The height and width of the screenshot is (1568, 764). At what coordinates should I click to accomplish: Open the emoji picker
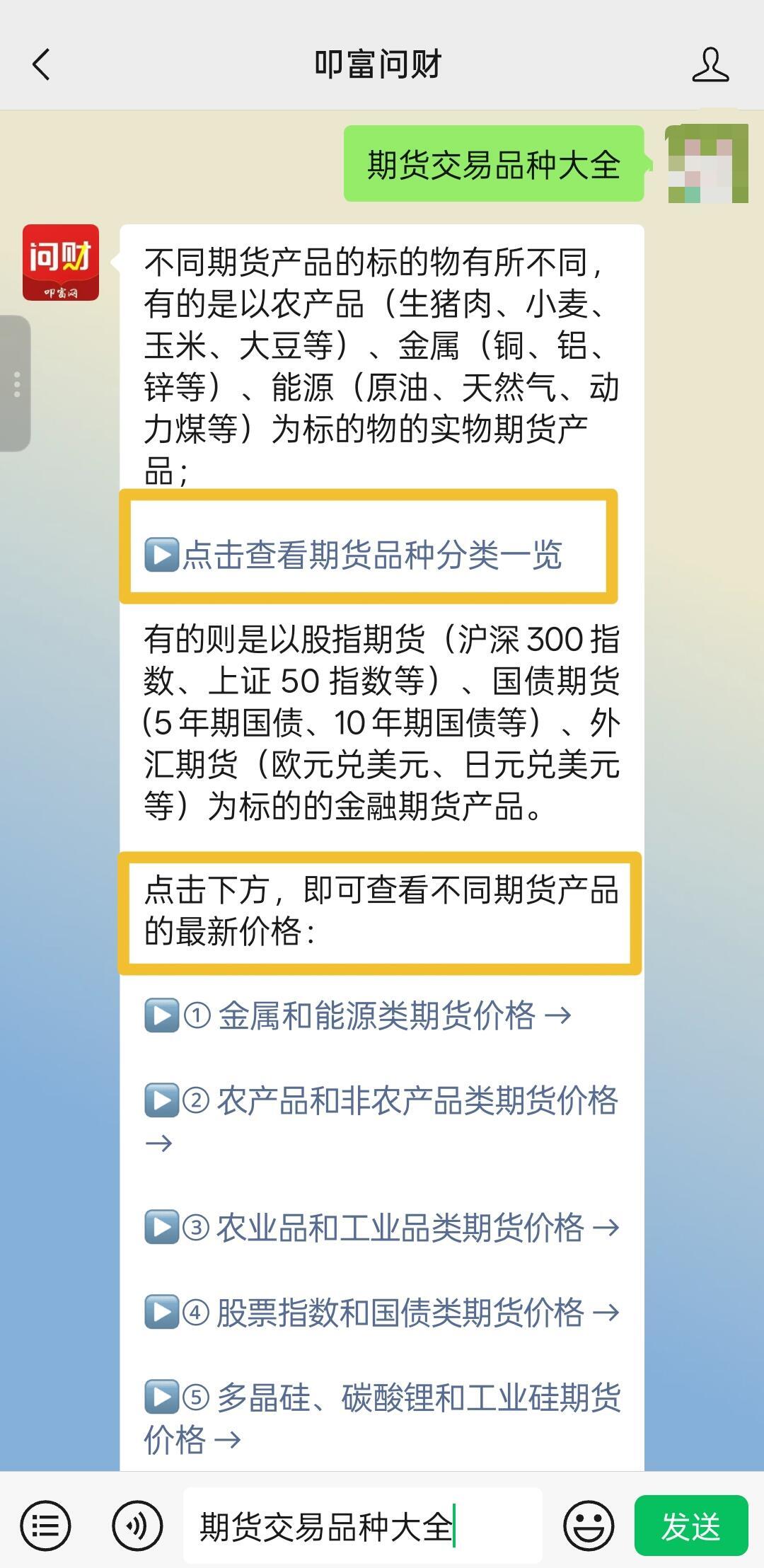point(588,1526)
